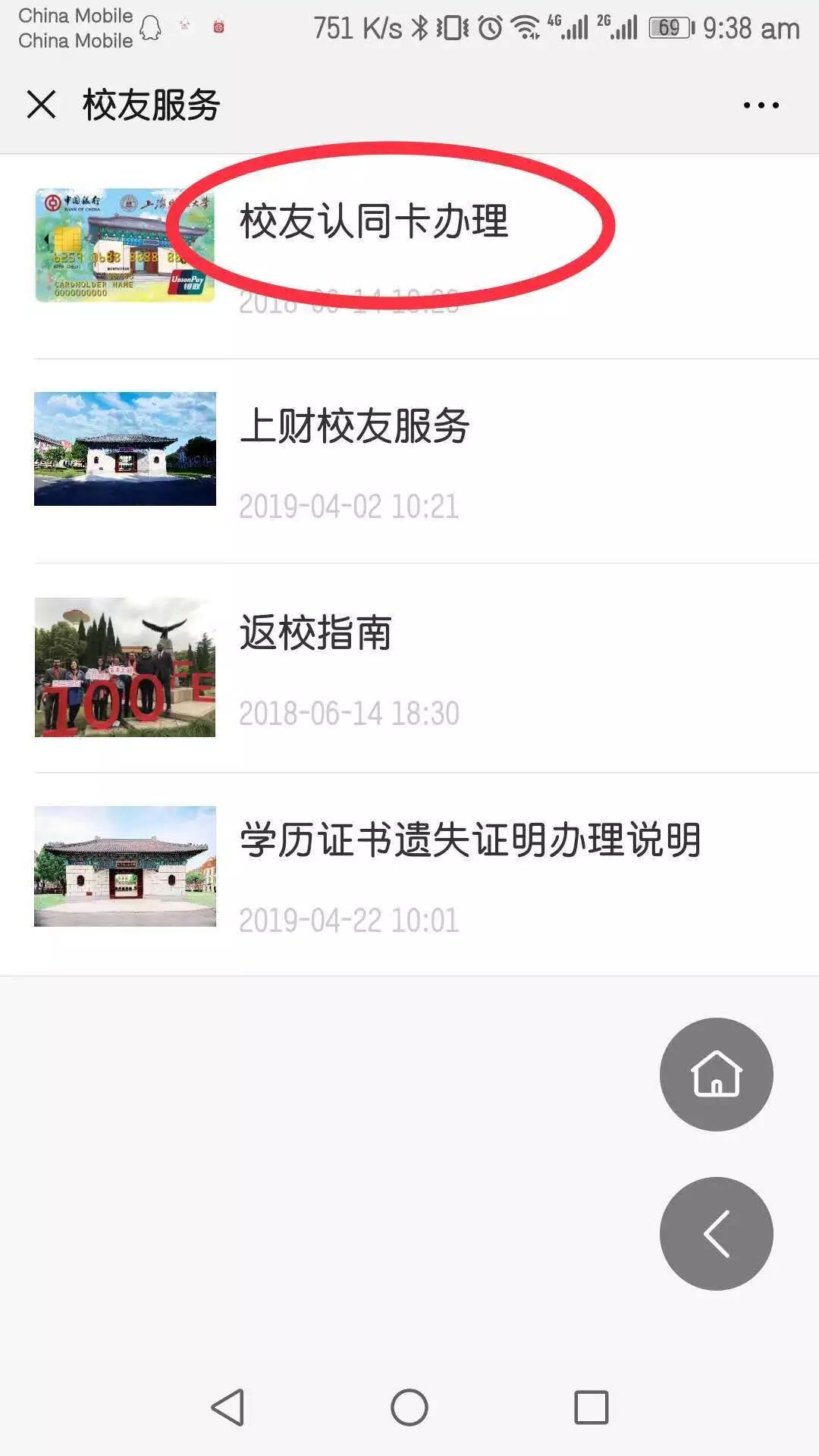819x1456 pixels.
Task: Tap the floating home button
Action: pos(716,1074)
